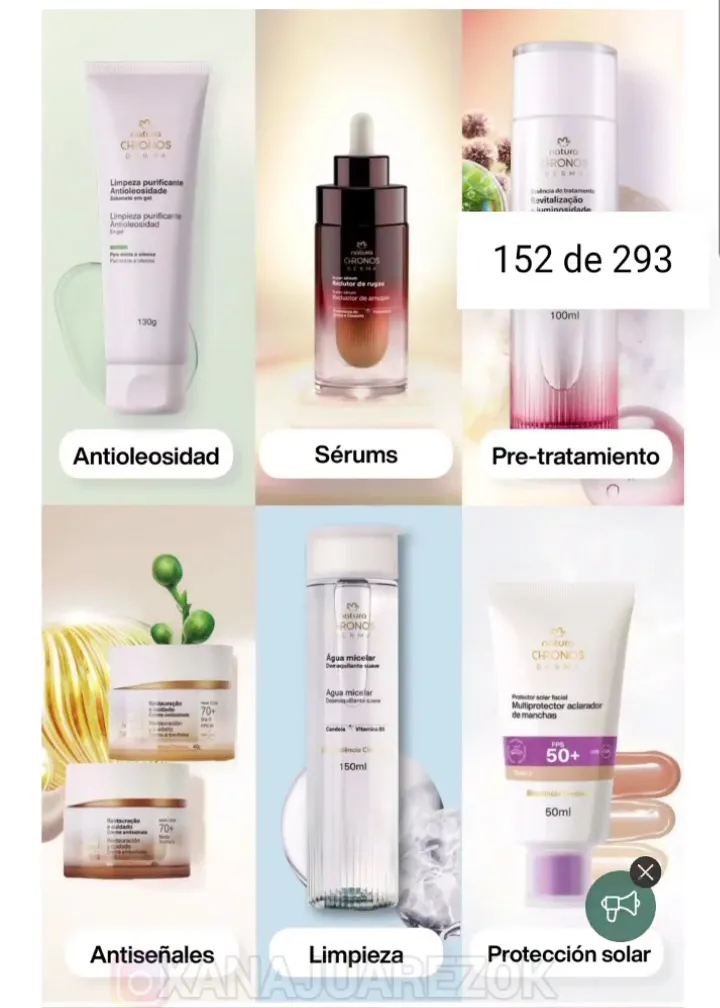Screen dimensions: 720x1008
Task: Open the Antioleosidad category
Action: pyautogui.click(x=146, y=456)
